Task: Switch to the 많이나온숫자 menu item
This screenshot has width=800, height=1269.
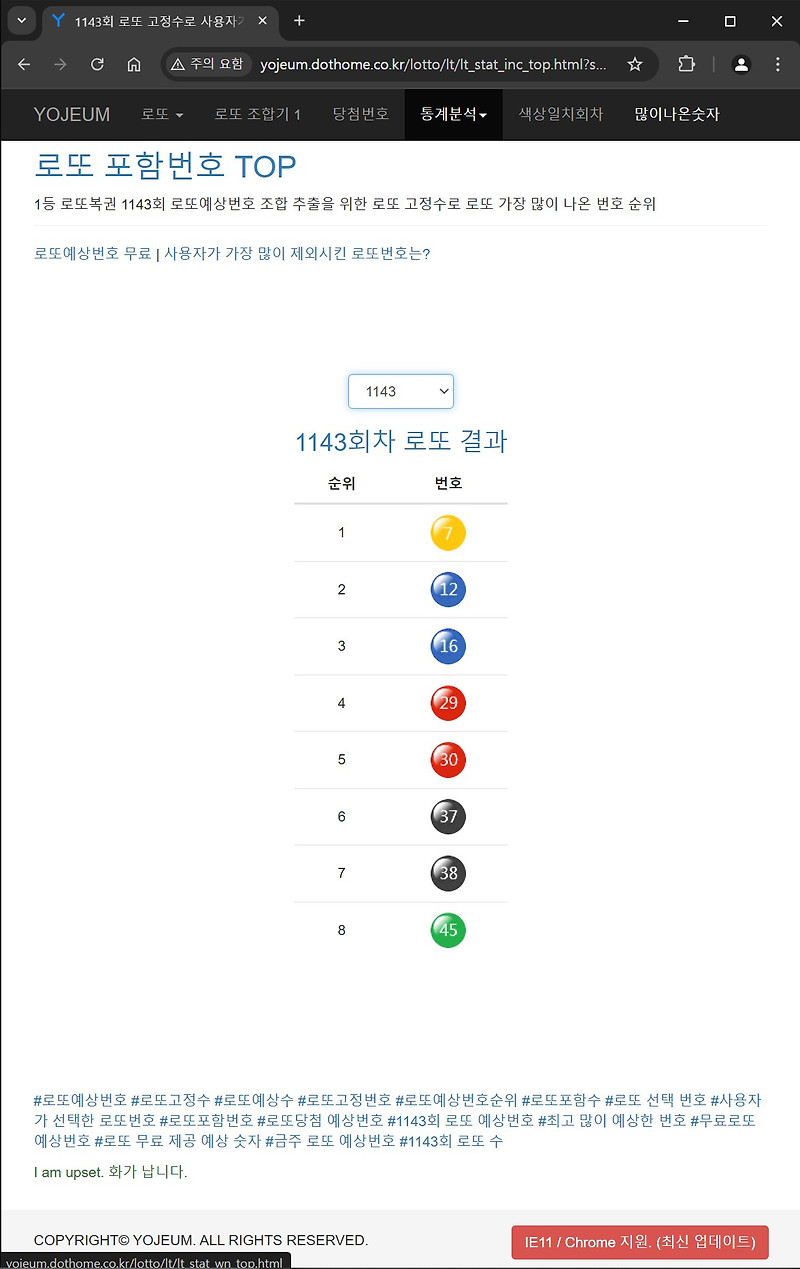Action: pyautogui.click(x=677, y=114)
